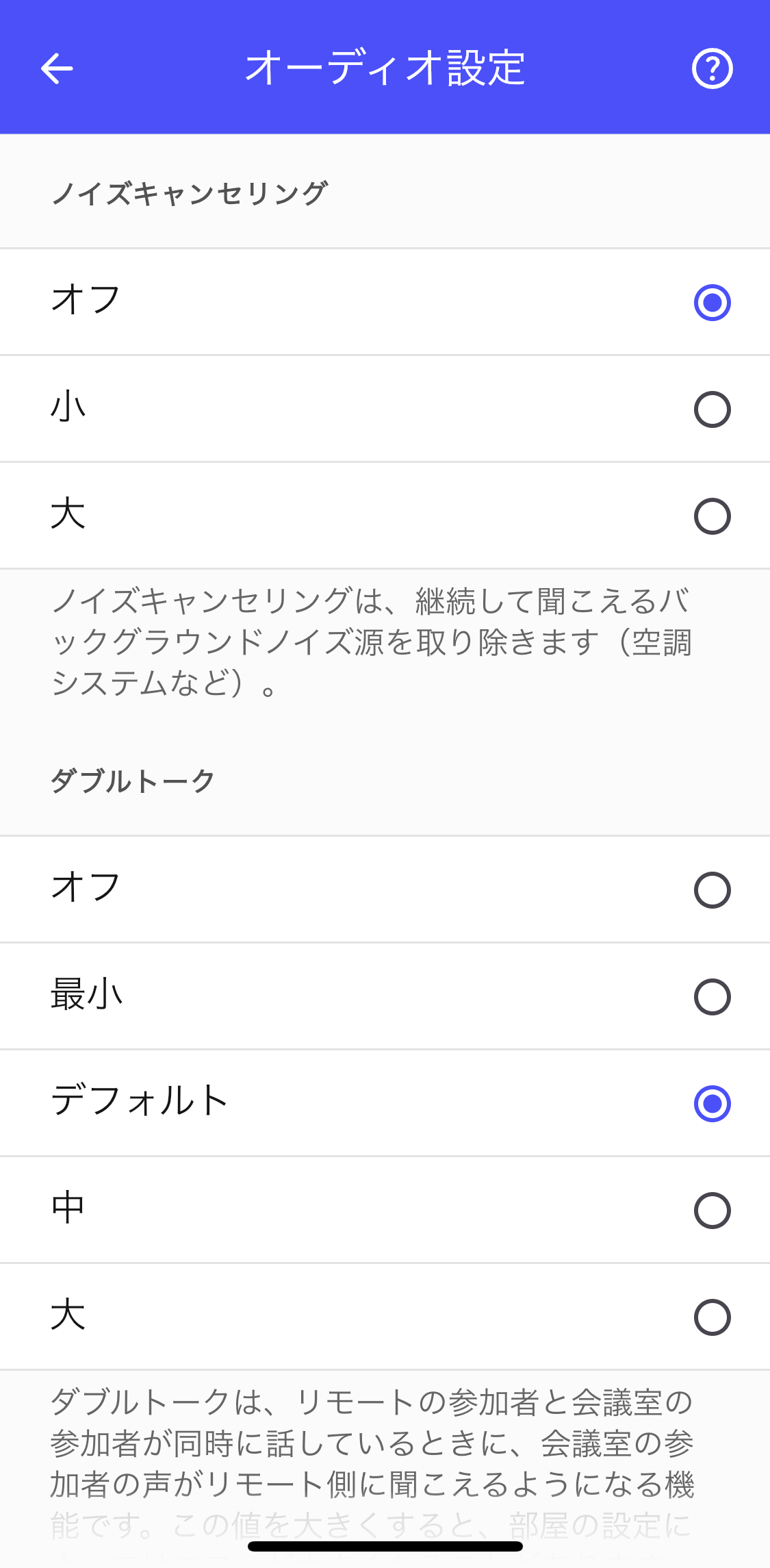Select オフ for ノイズキャンセリング

712,302
